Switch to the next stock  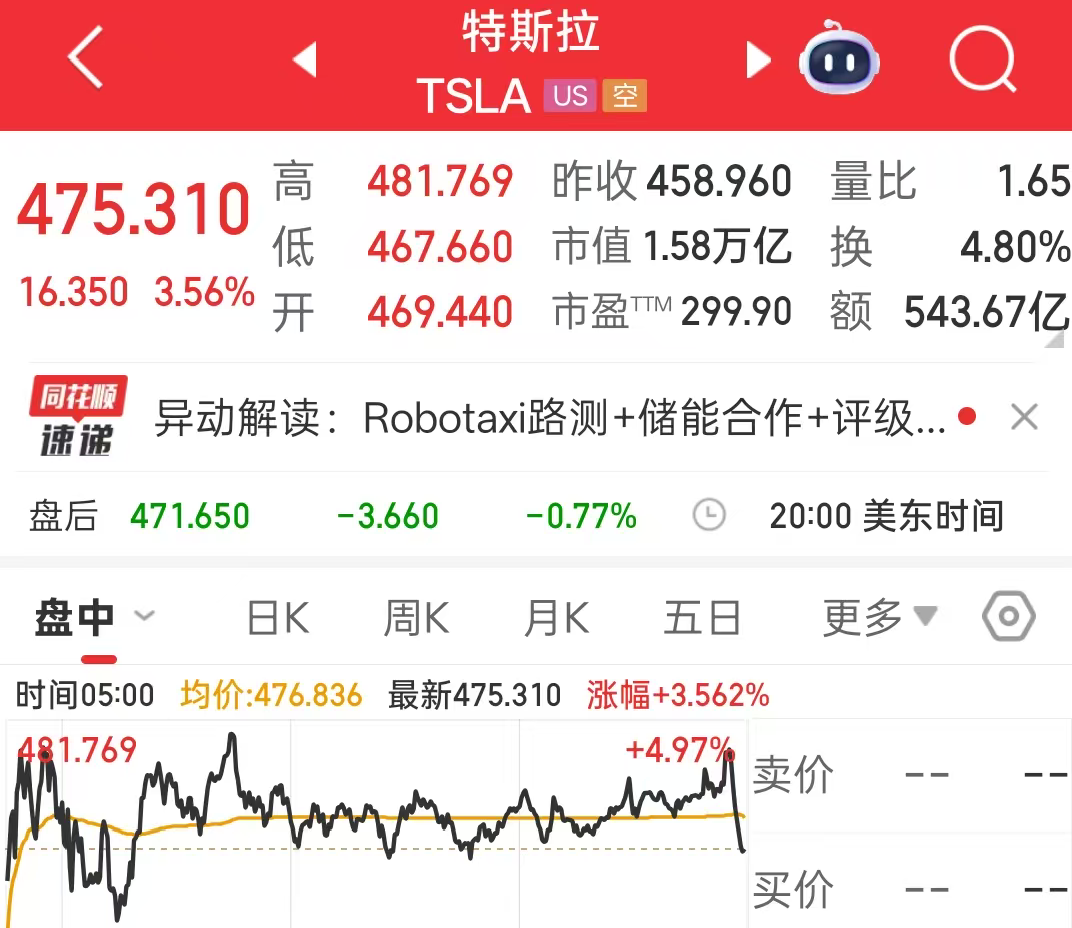click(759, 60)
